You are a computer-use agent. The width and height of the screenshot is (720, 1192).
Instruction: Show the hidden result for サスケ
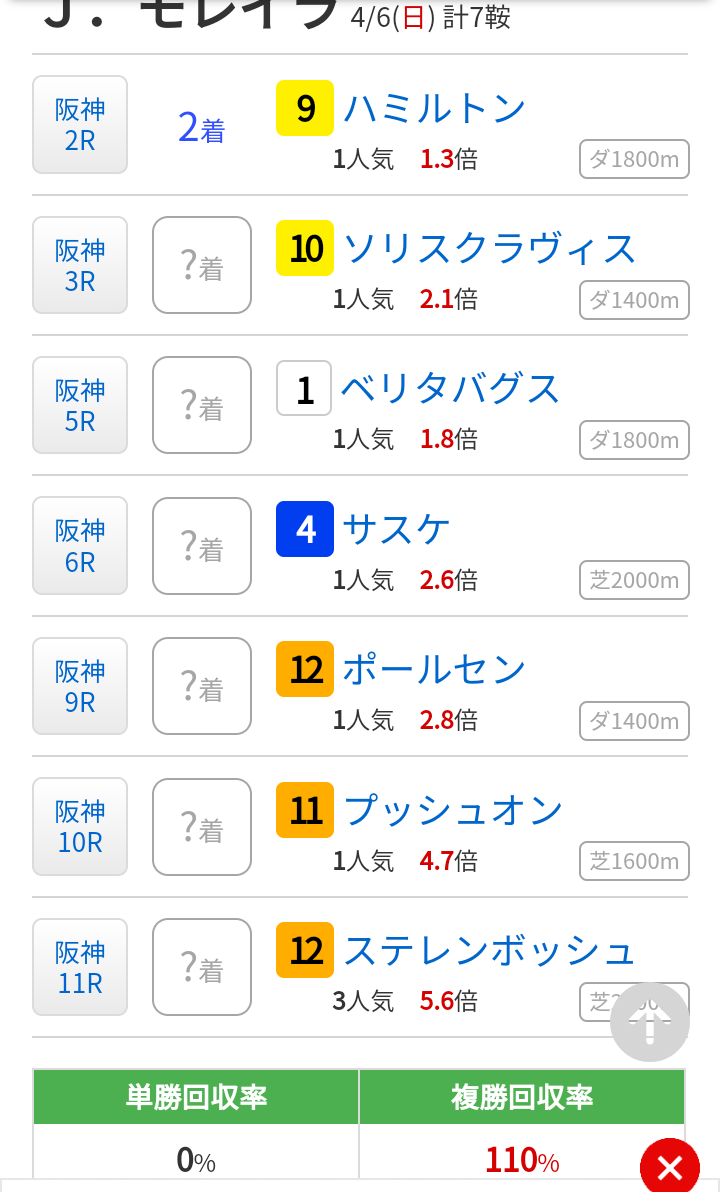coord(202,546)
